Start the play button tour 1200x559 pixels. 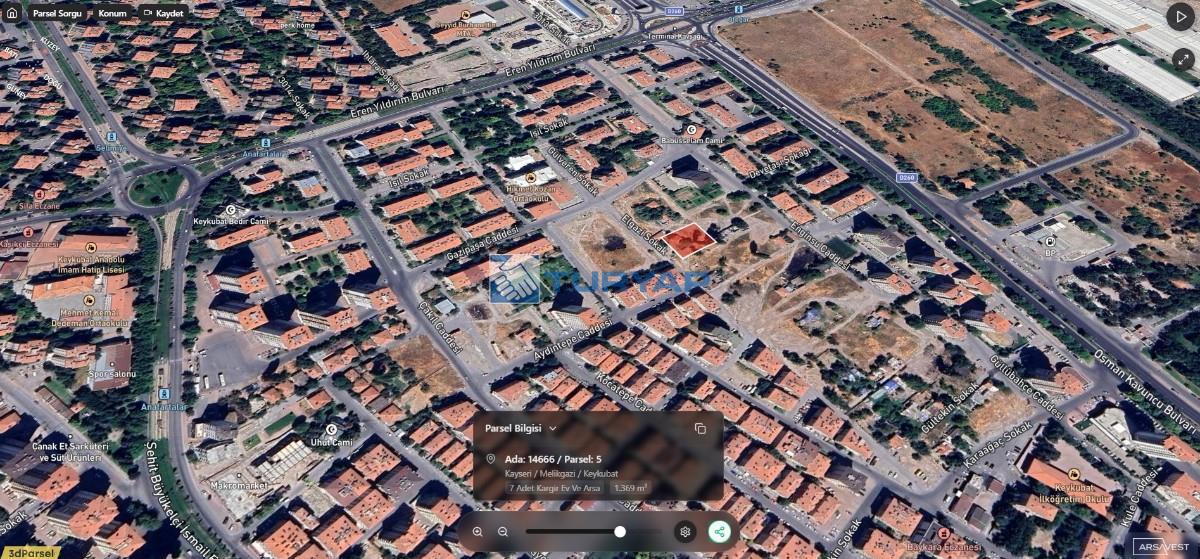click(x=1180, y=15)
